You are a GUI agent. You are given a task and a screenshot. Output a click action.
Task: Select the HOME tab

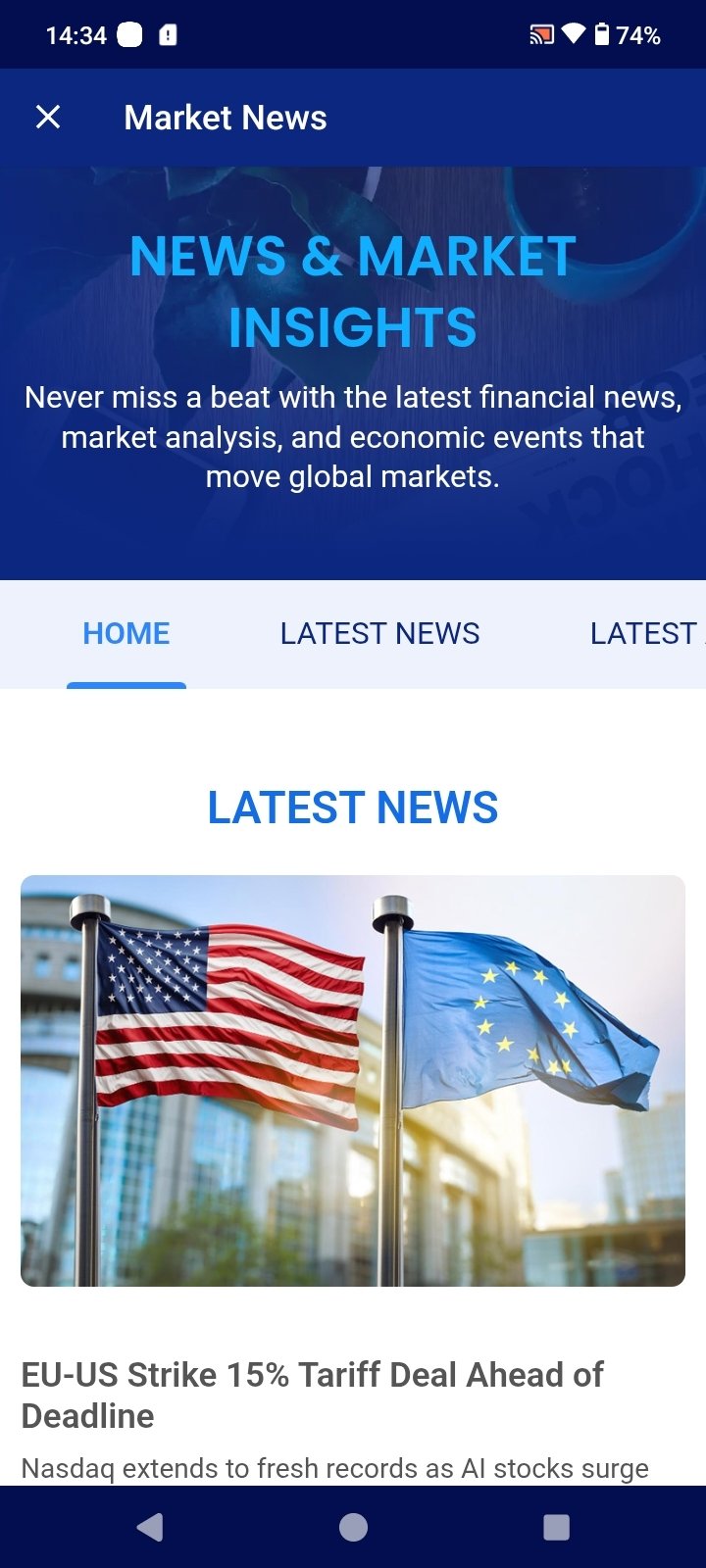pos(126,634)
